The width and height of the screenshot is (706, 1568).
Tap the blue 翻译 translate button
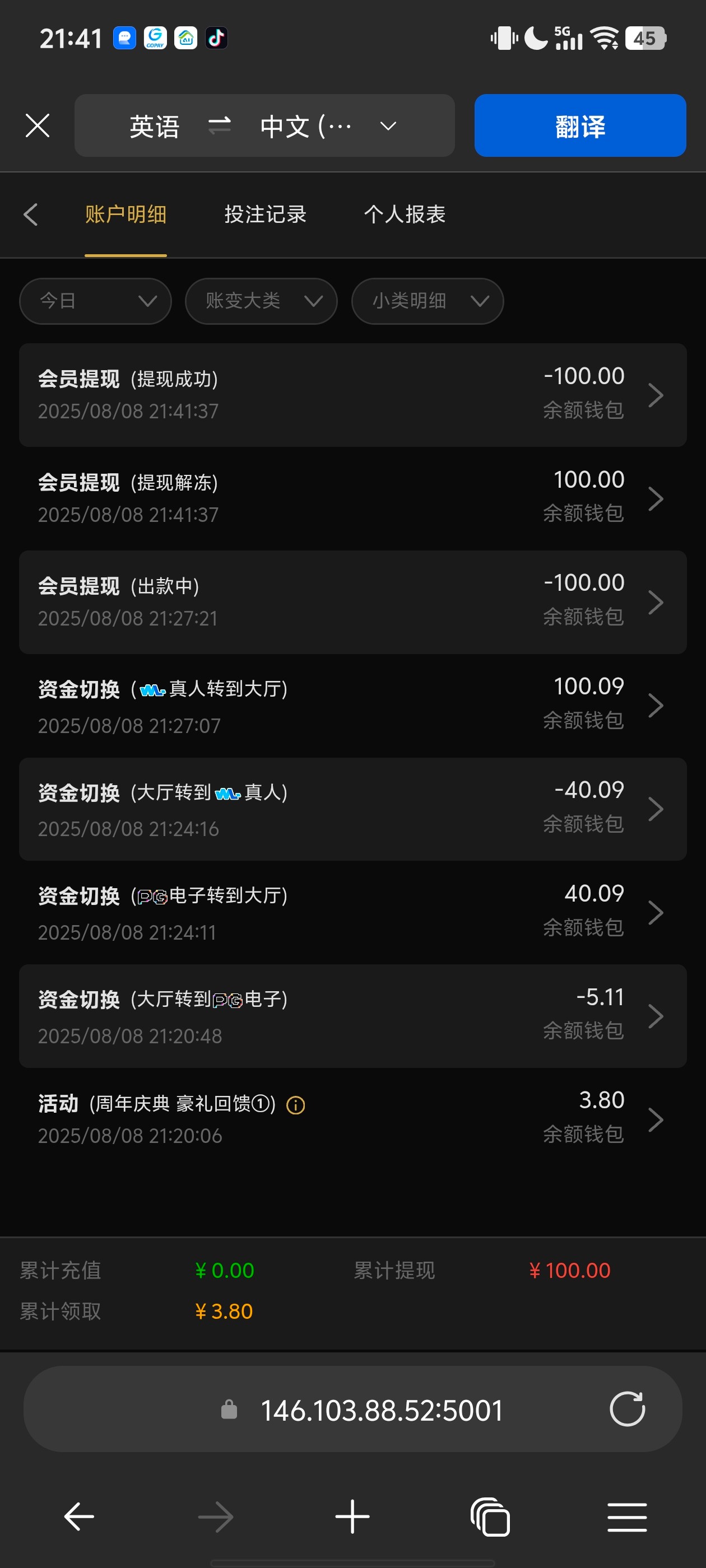tap(579, 126)
